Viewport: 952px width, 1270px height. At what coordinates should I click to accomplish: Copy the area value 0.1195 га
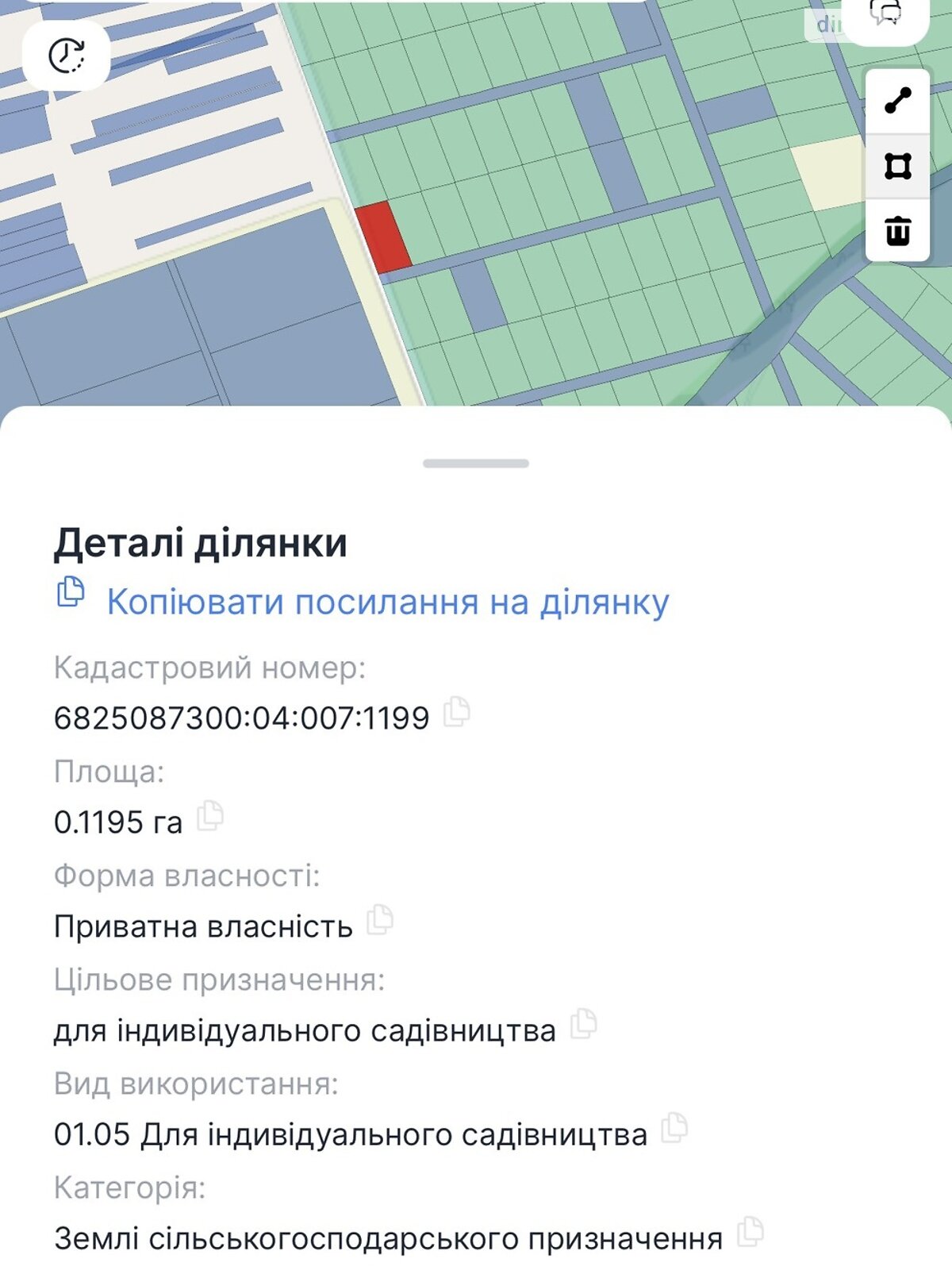(210, 816)
